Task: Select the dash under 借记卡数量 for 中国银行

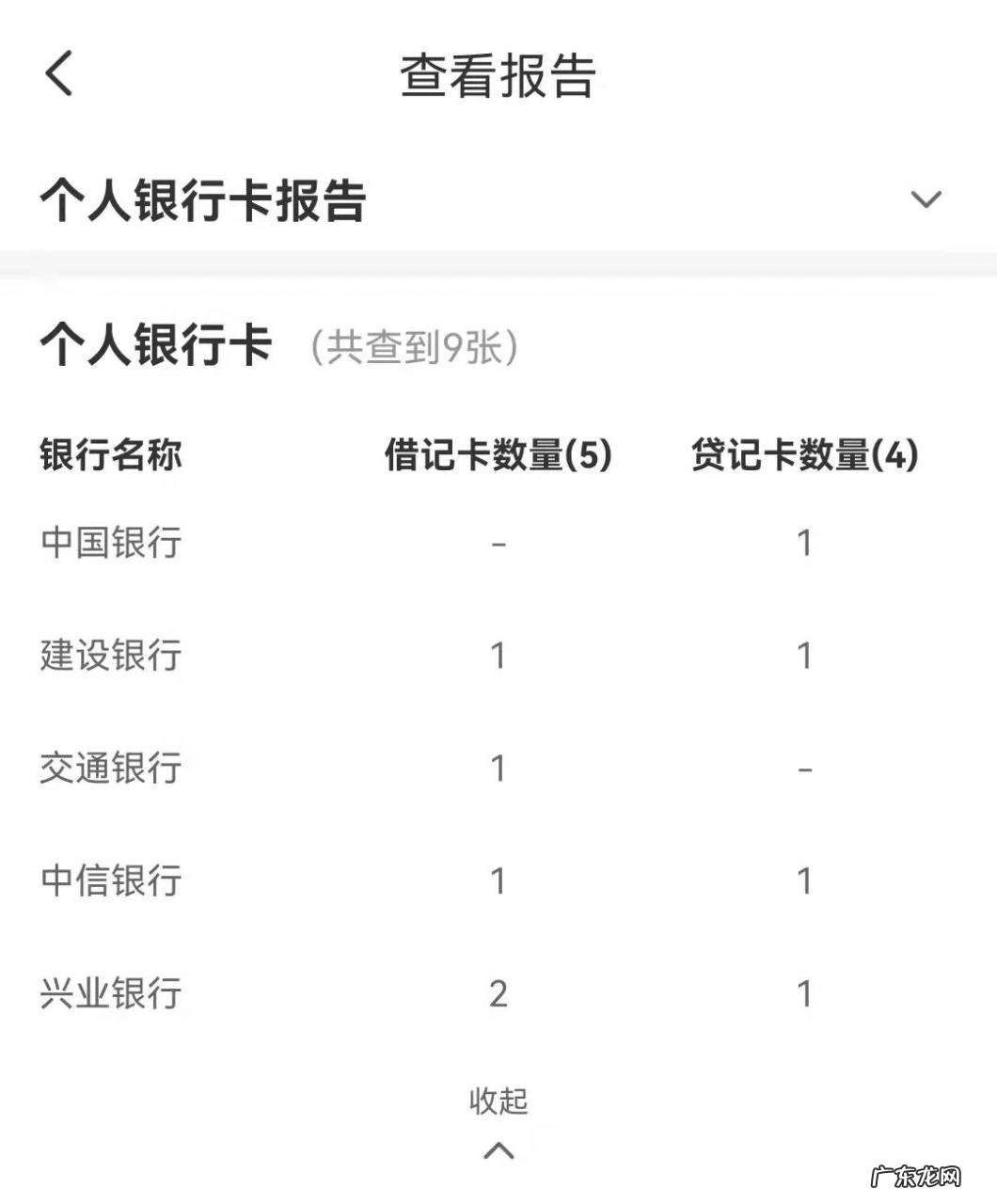Action: 498,541
